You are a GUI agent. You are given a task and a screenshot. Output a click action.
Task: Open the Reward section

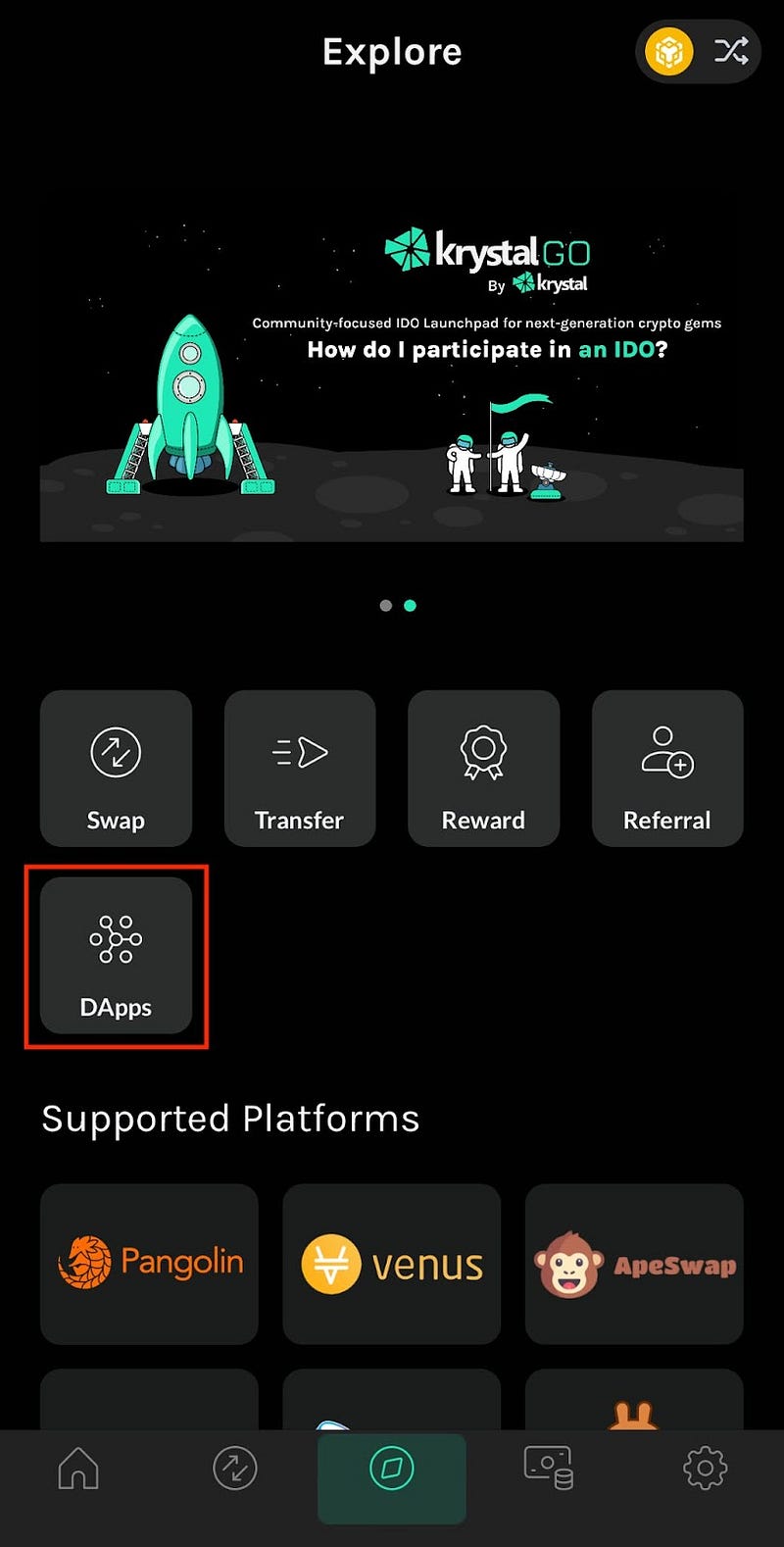click(x=483, y=768)
